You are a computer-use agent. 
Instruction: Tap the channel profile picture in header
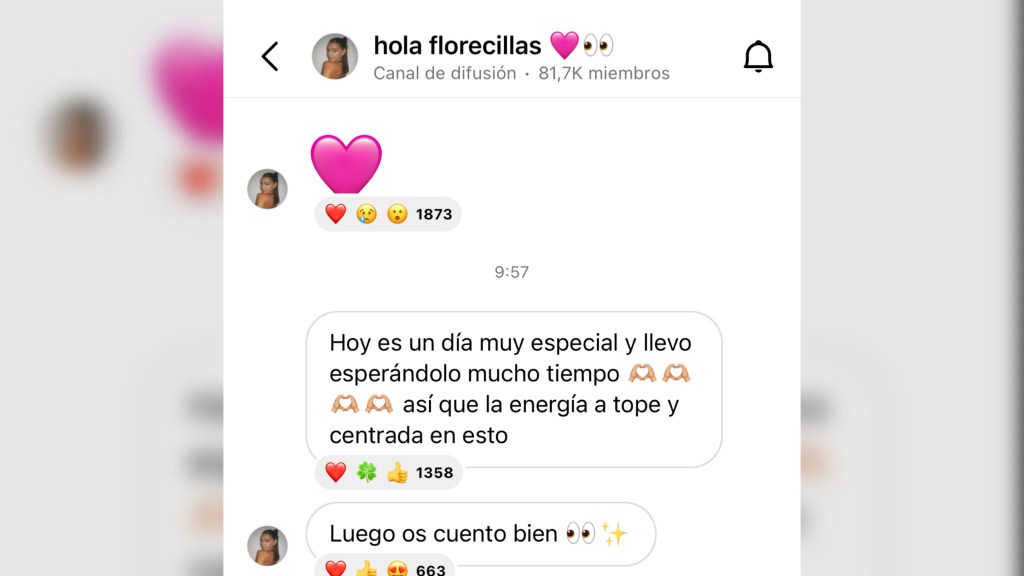335,56
